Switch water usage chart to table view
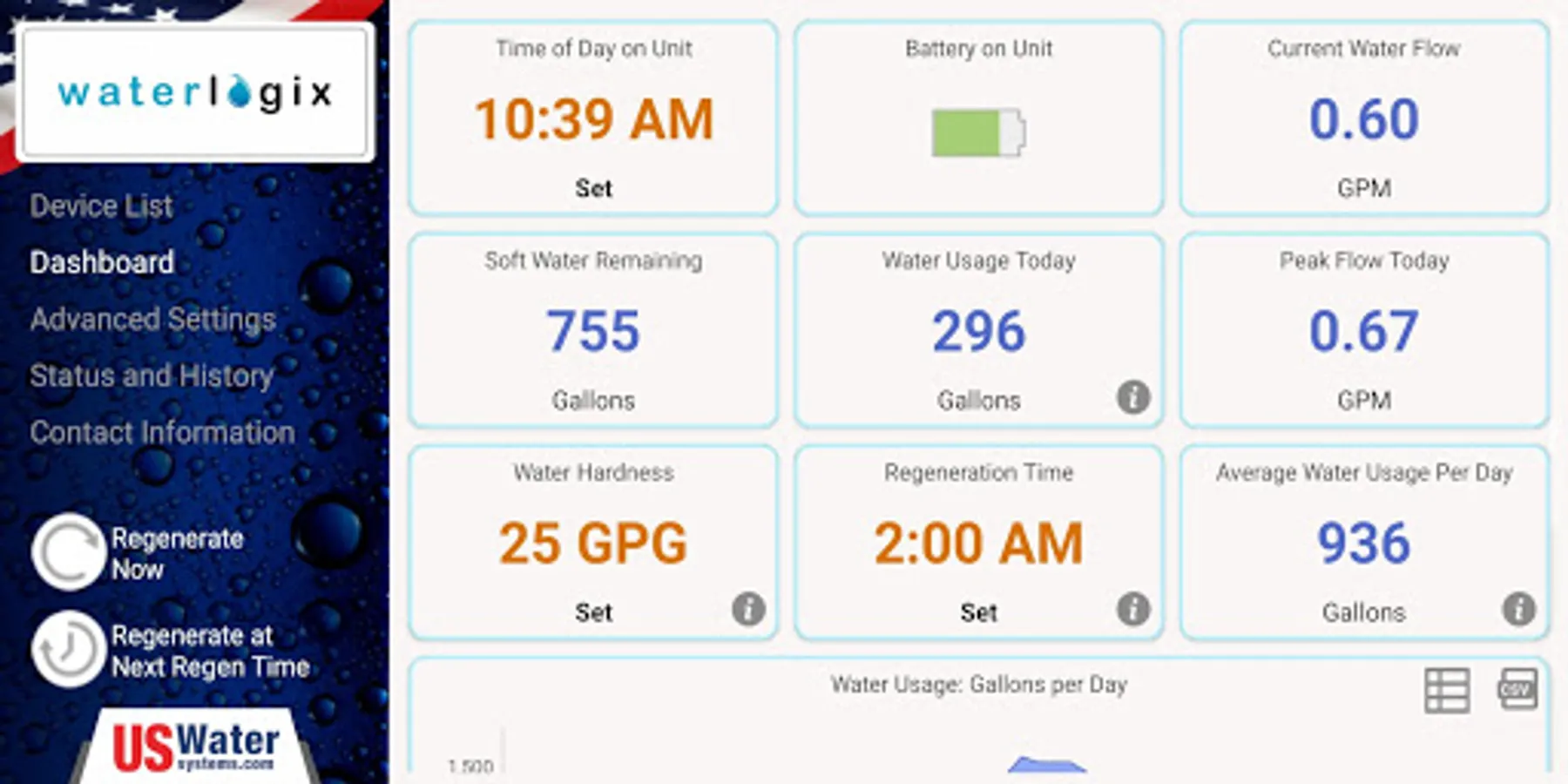 (x=1447, y=690)
